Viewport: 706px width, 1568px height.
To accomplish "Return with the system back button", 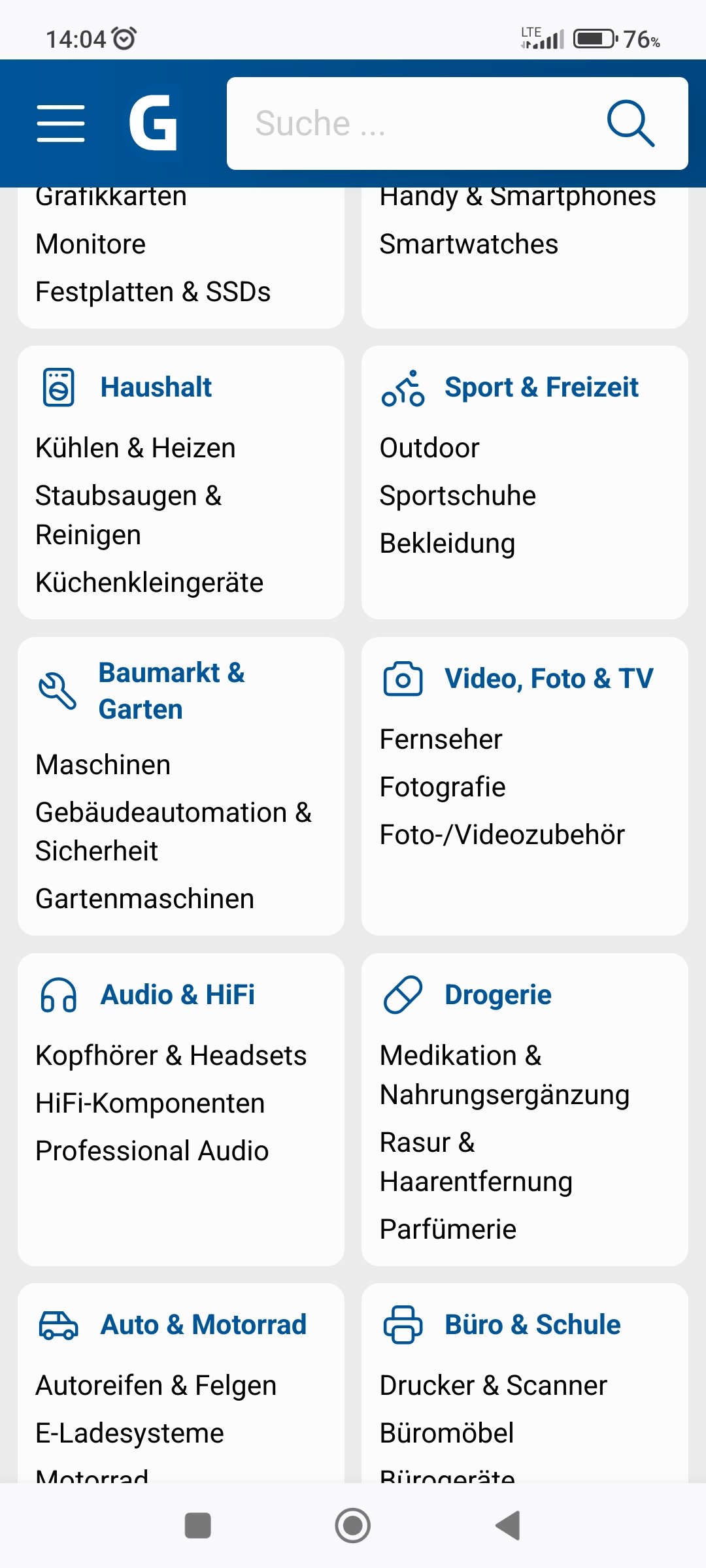I will tap(508, 1526).
